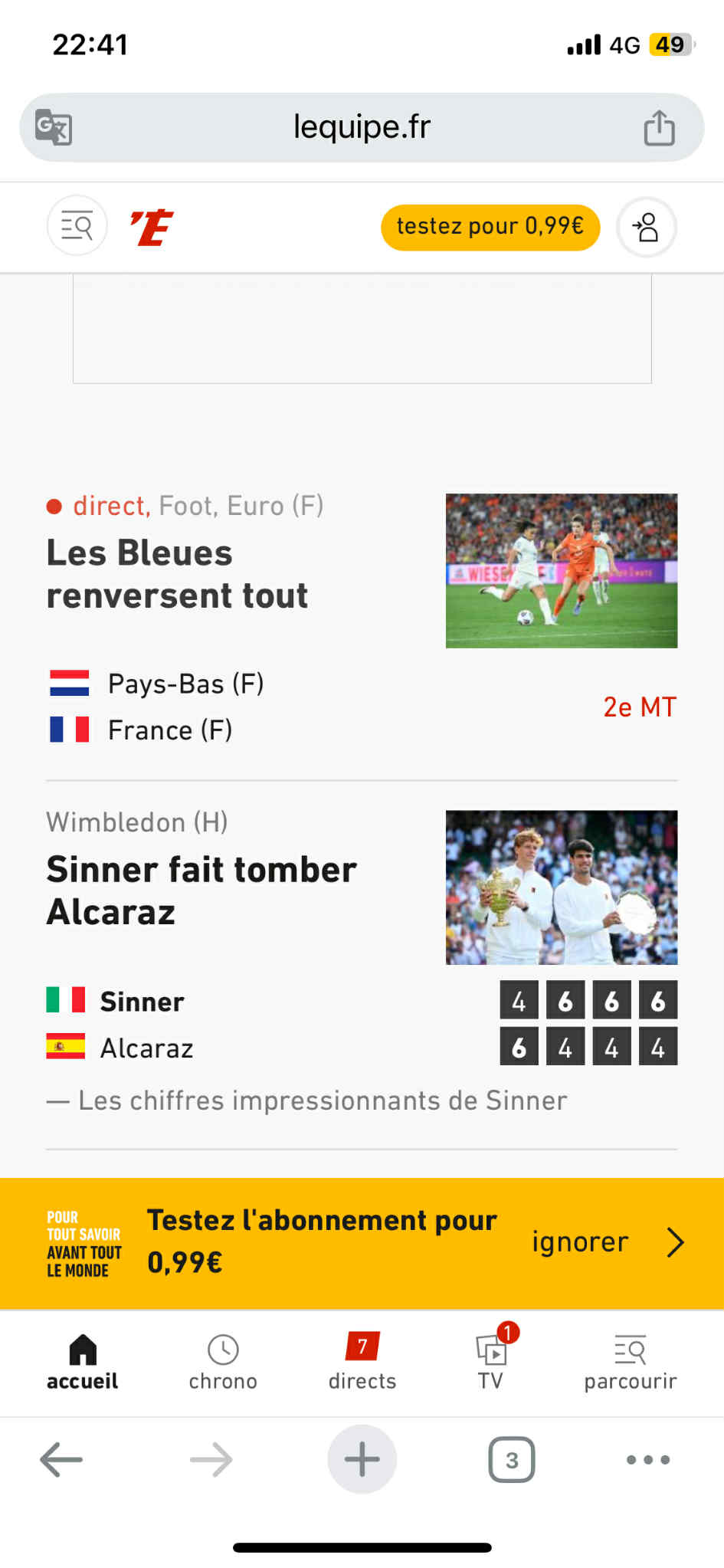Tap the 'testez pour 0,99€' button
The image size is (724, 1568).
click(490, 227)
